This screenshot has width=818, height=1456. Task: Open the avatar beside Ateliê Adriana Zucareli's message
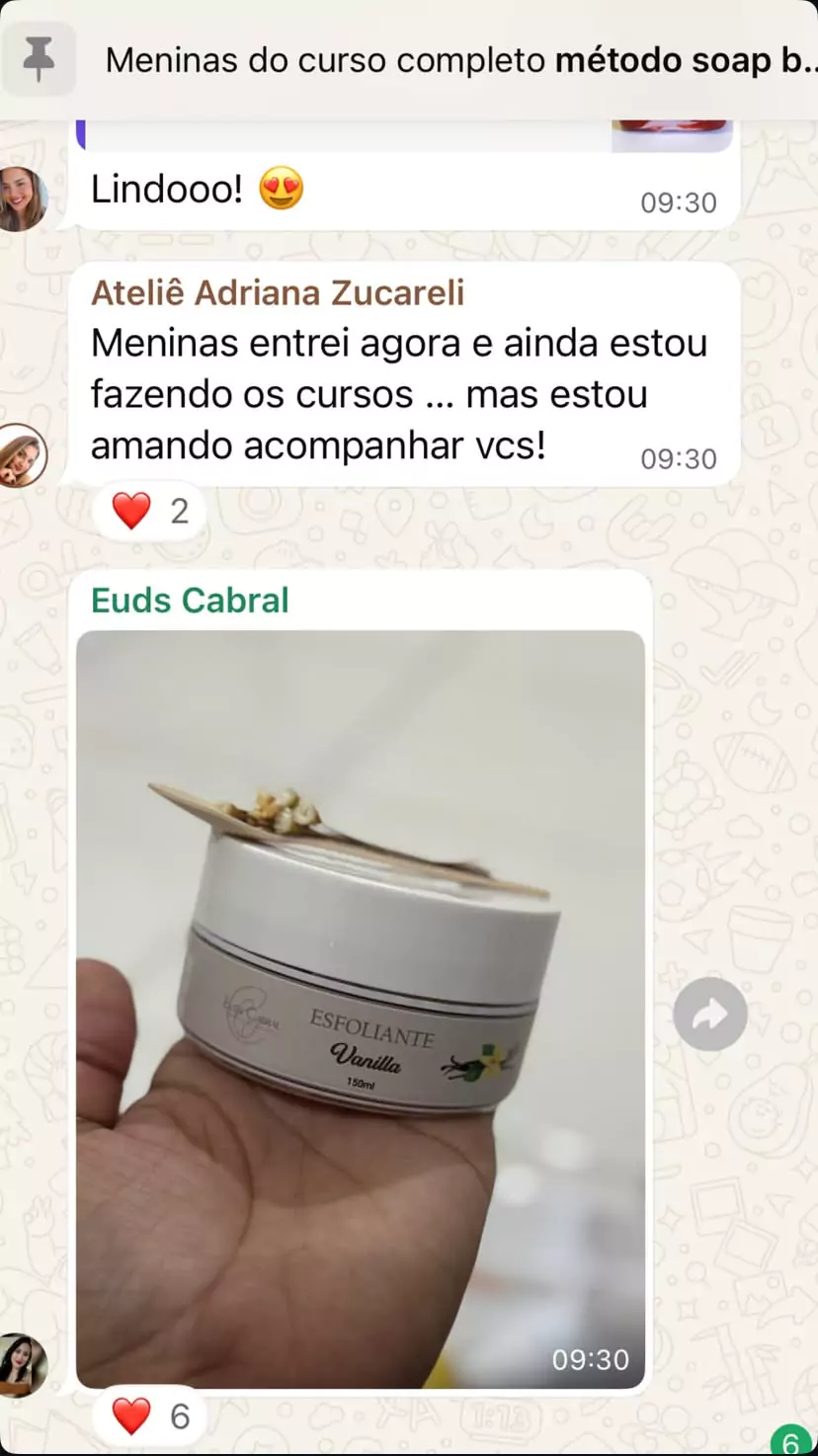pos(22,454)
